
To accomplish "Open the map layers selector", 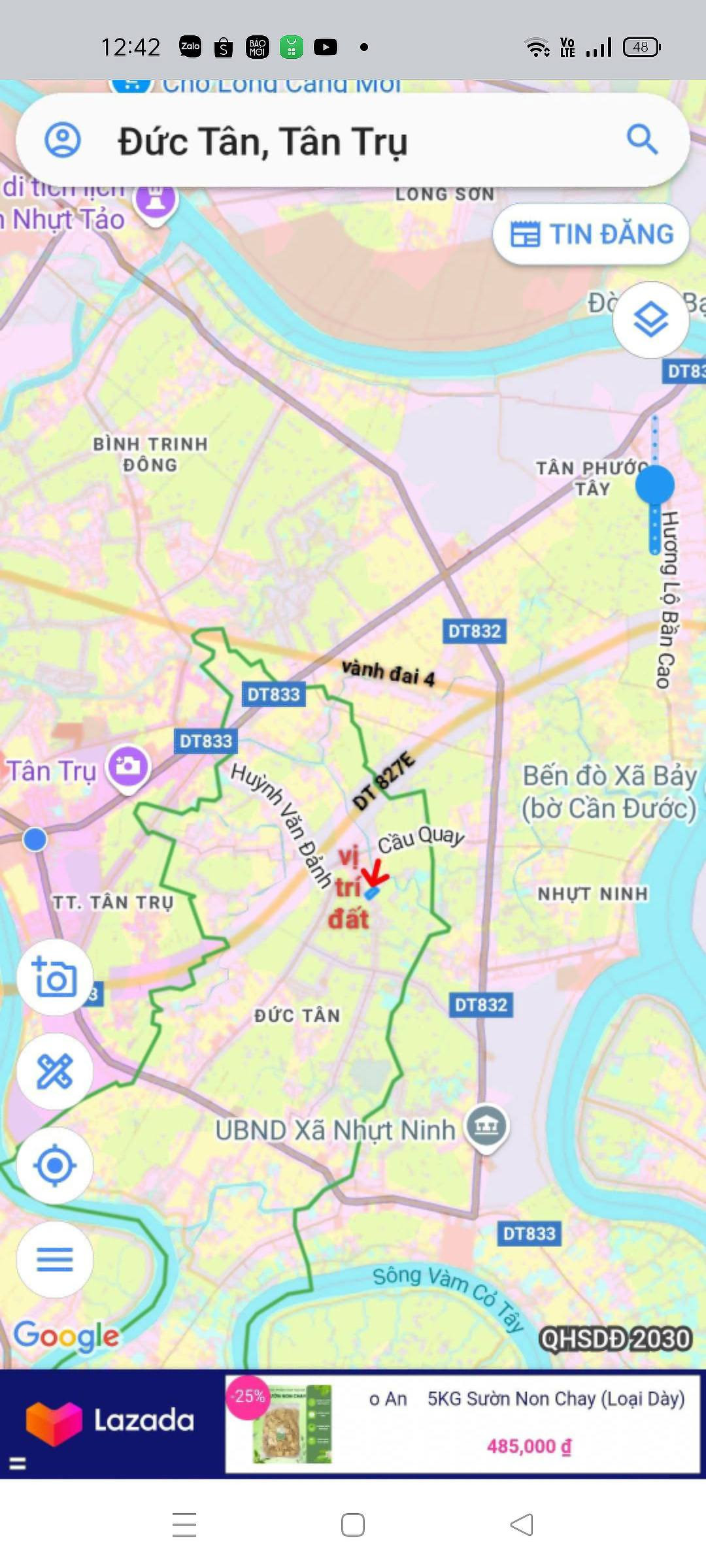I will coord(650,319).
